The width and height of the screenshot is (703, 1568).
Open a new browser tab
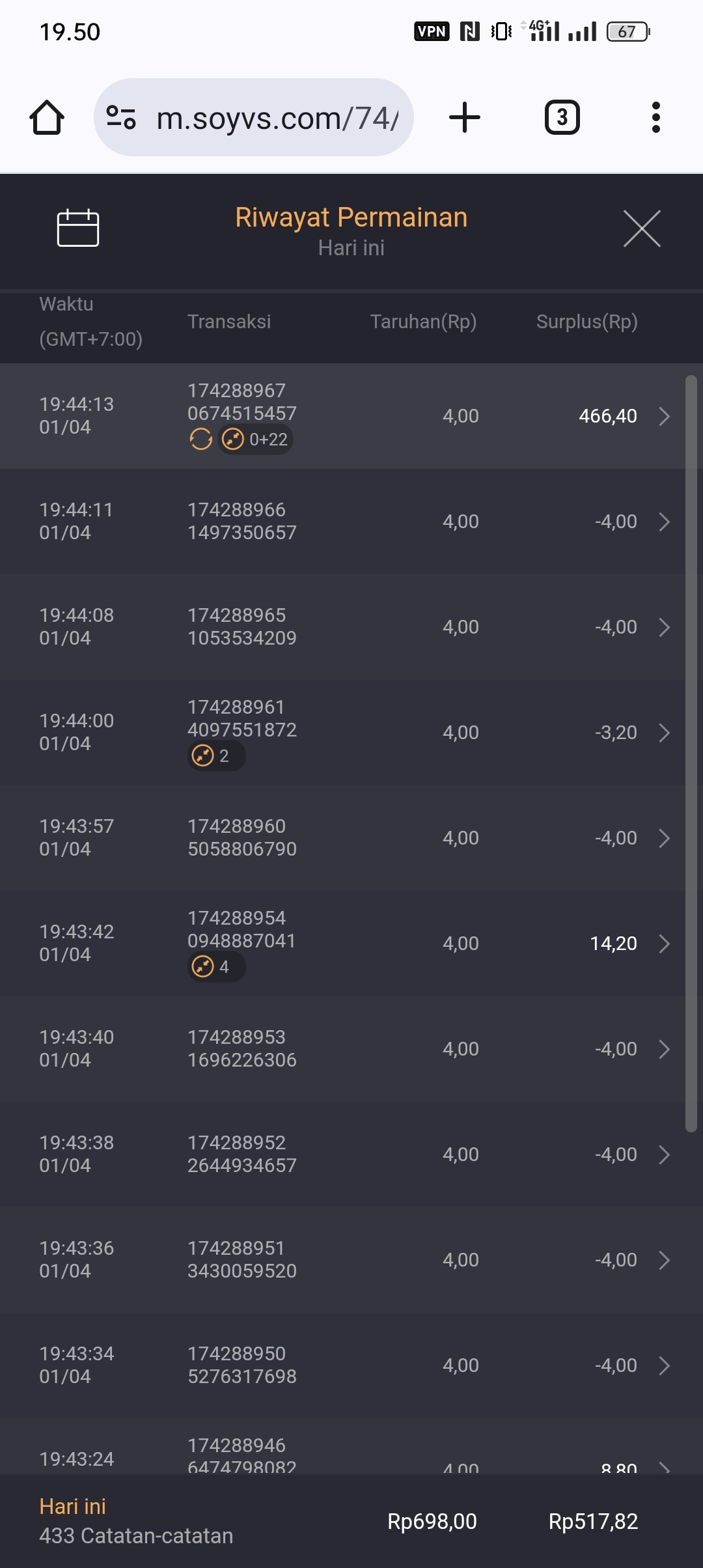(465, 118)
